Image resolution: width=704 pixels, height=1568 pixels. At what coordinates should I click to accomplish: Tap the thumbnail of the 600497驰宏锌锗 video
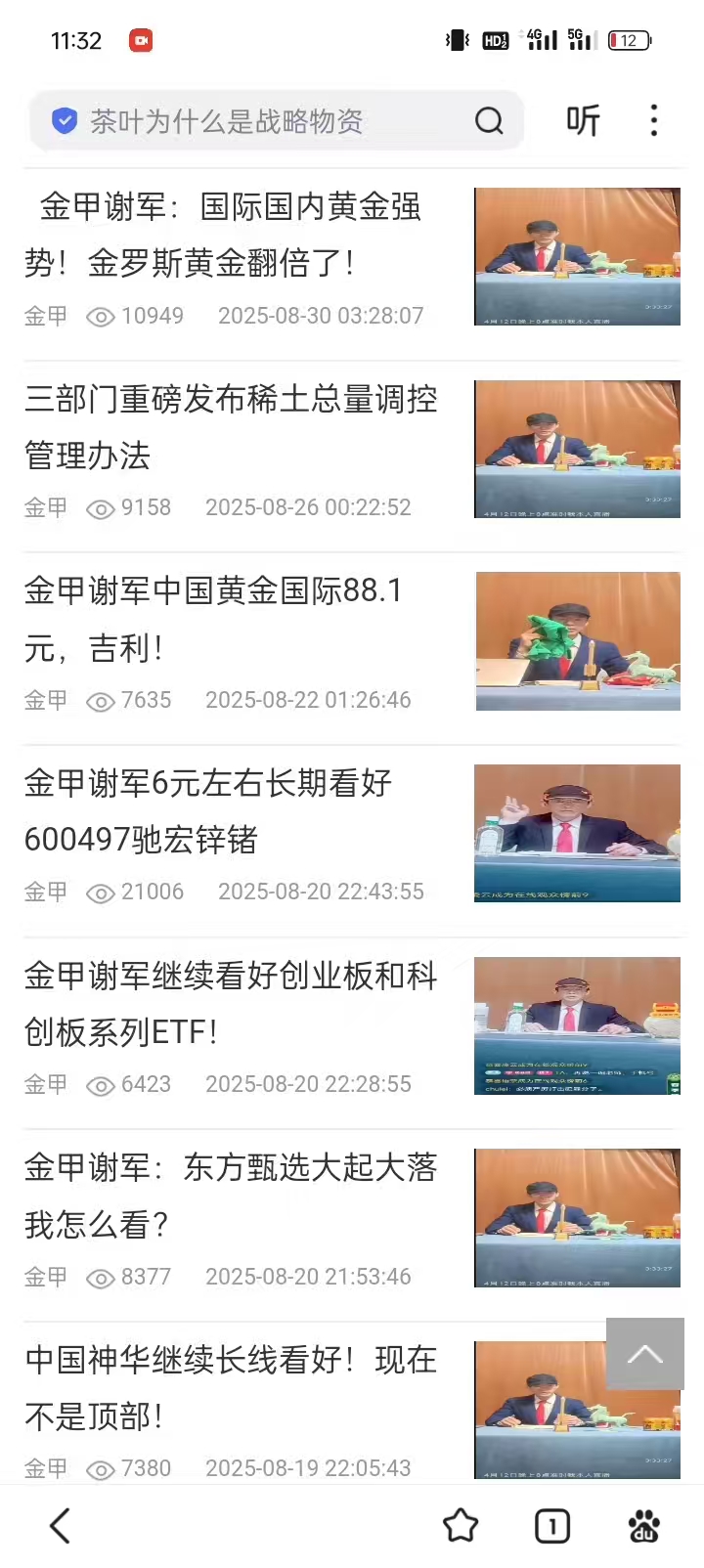coord(577,833)
